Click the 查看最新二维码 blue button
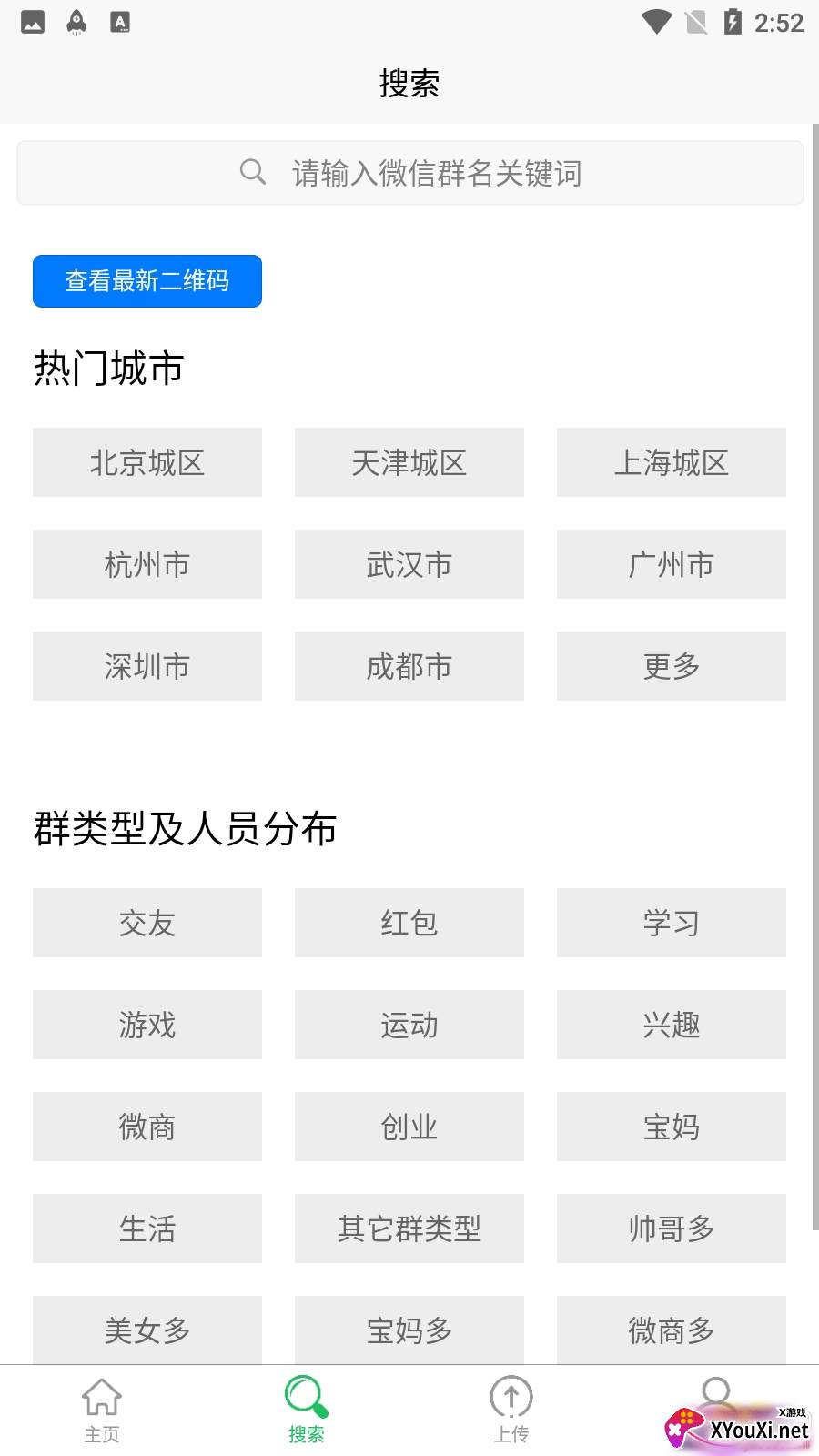819x1456 pixels. [147, 281]
